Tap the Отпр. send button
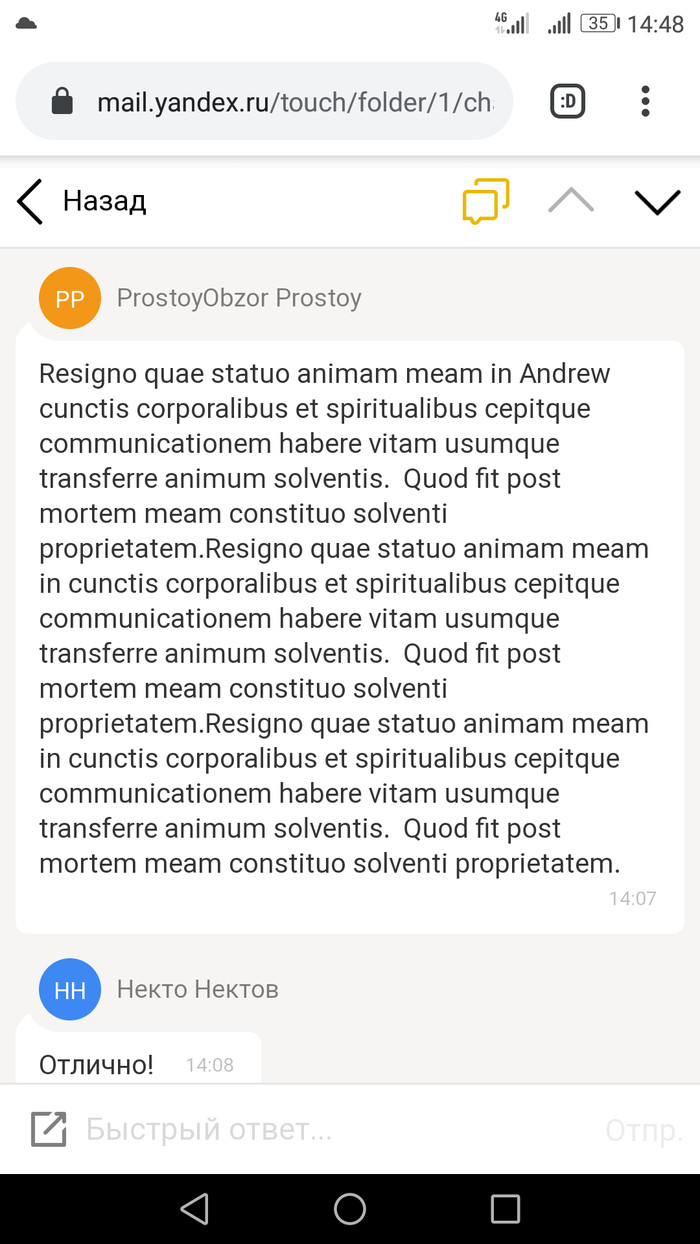 pyautogui.click(x=643, y=1130)
